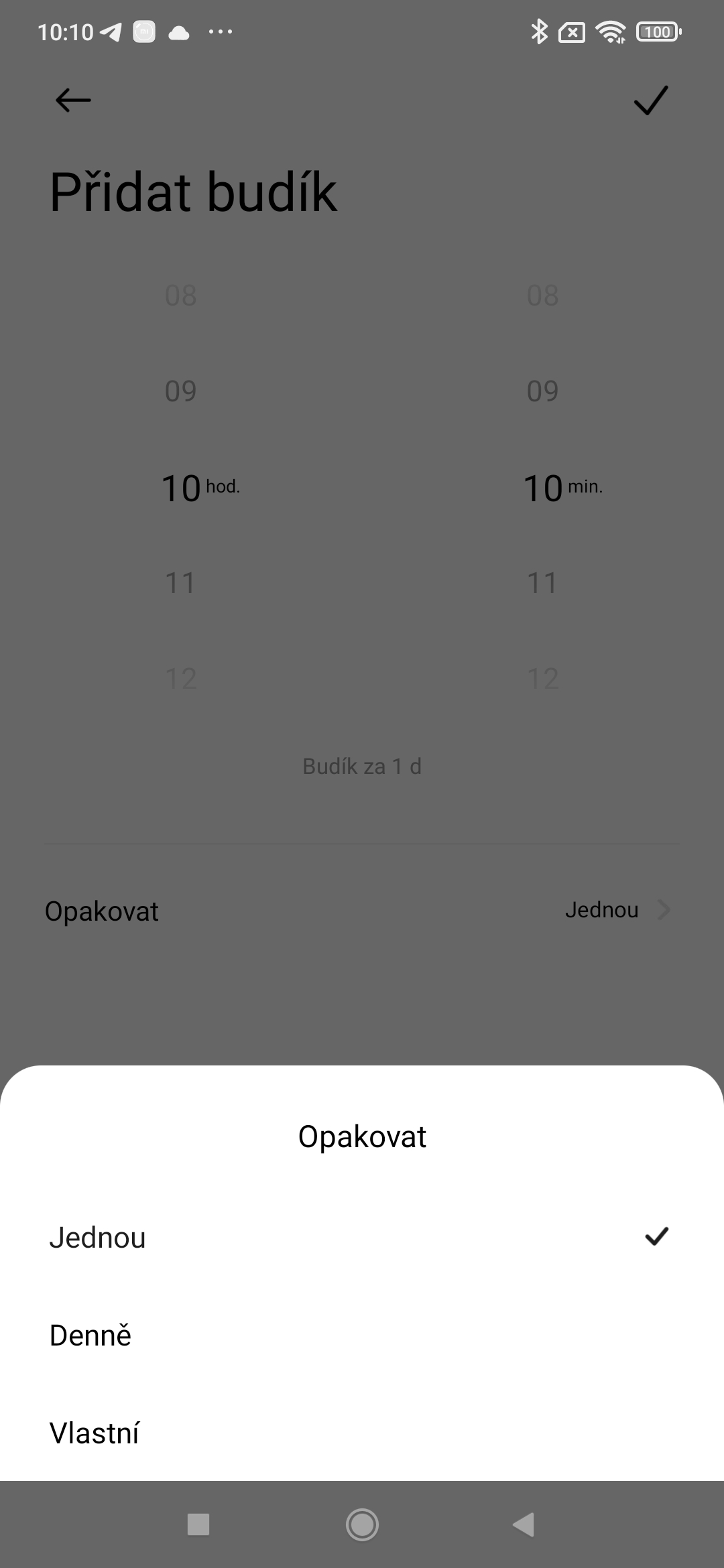Select the Jednou repeat option

point(362,1237)
